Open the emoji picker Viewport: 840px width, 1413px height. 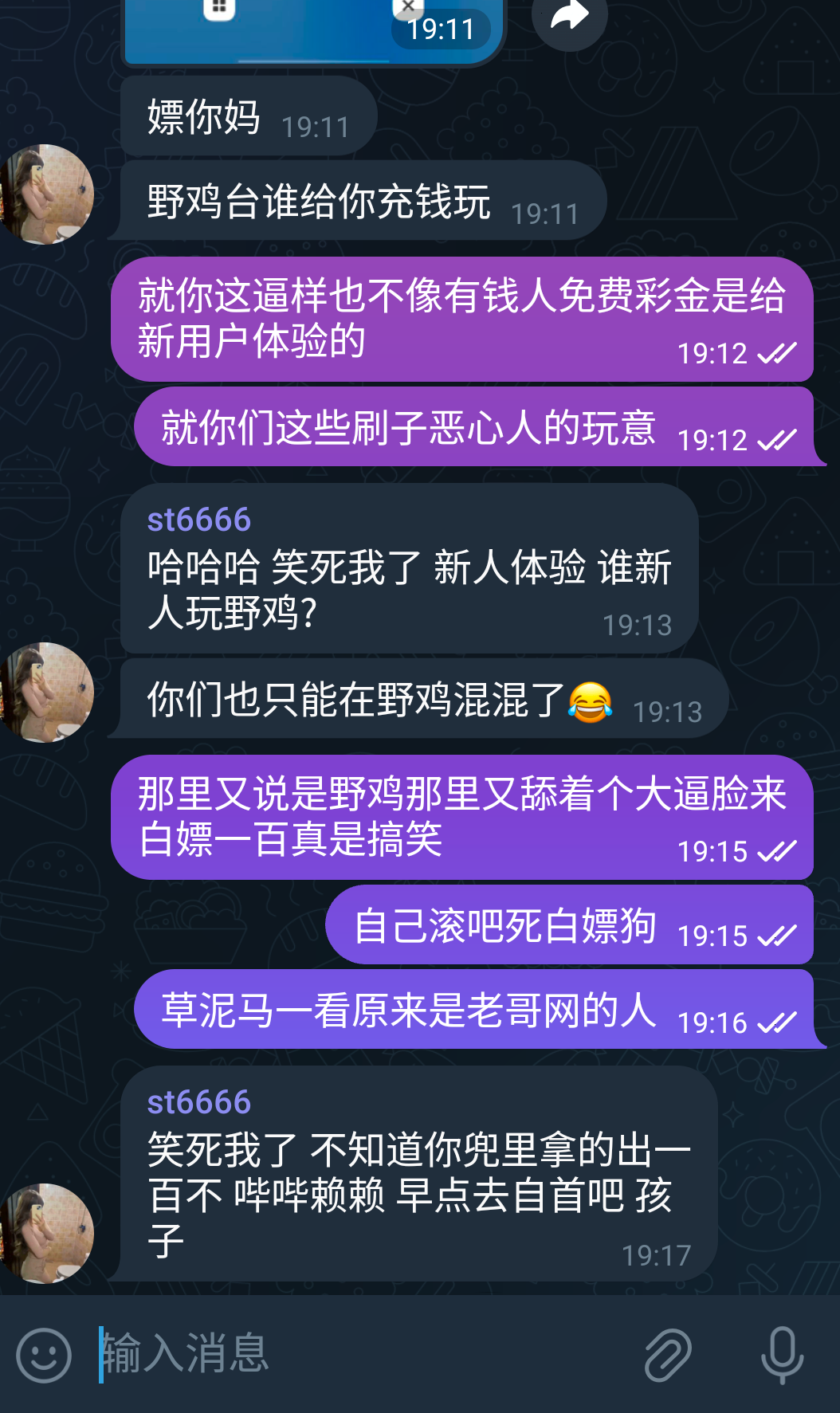[x=44, y=1355]
